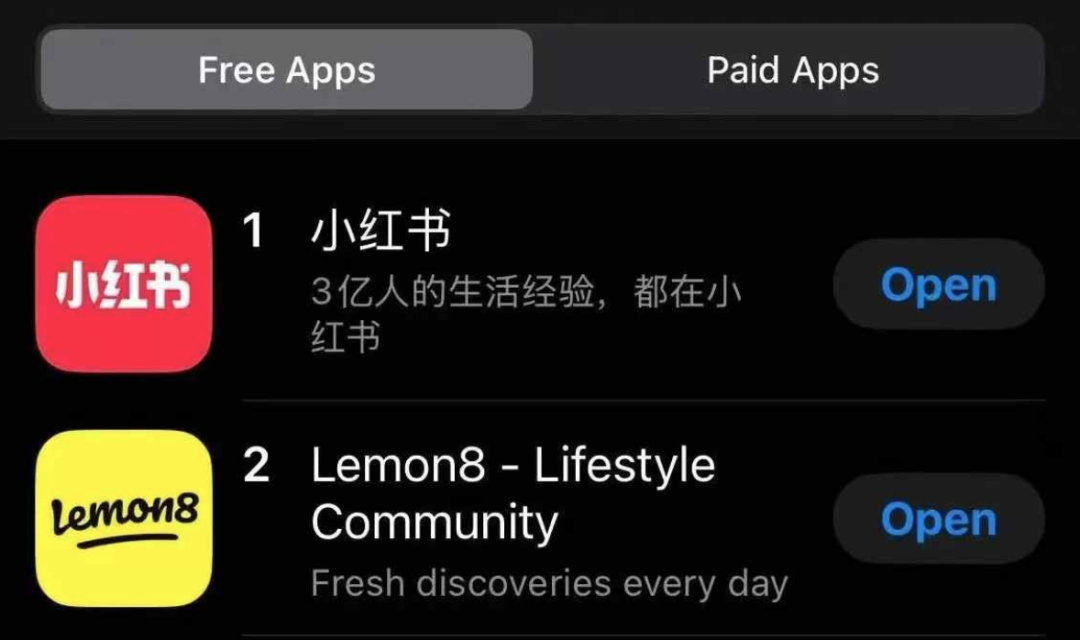This screenshot has width=1080, height=640.
Task: Tap Open next to Lemon8
Action: (938, 520)
